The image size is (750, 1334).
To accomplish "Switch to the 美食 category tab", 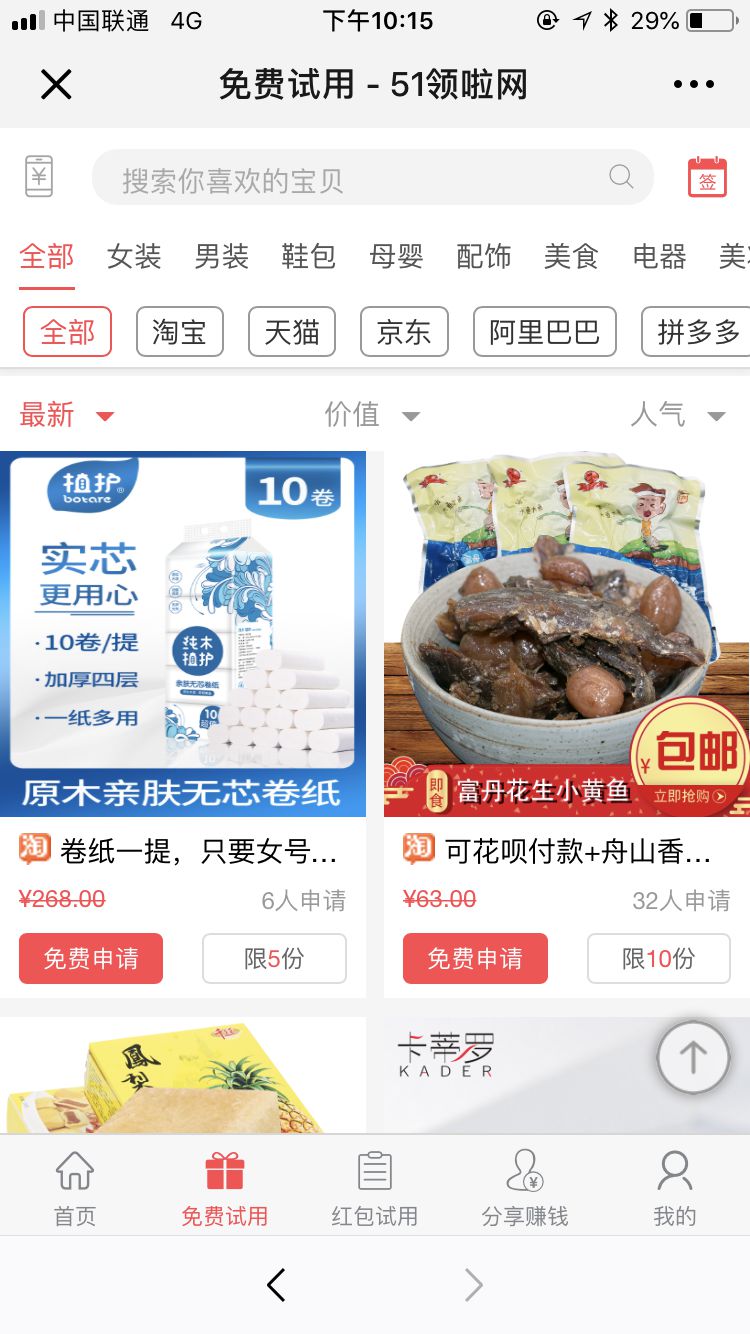I will coord(570,256).
